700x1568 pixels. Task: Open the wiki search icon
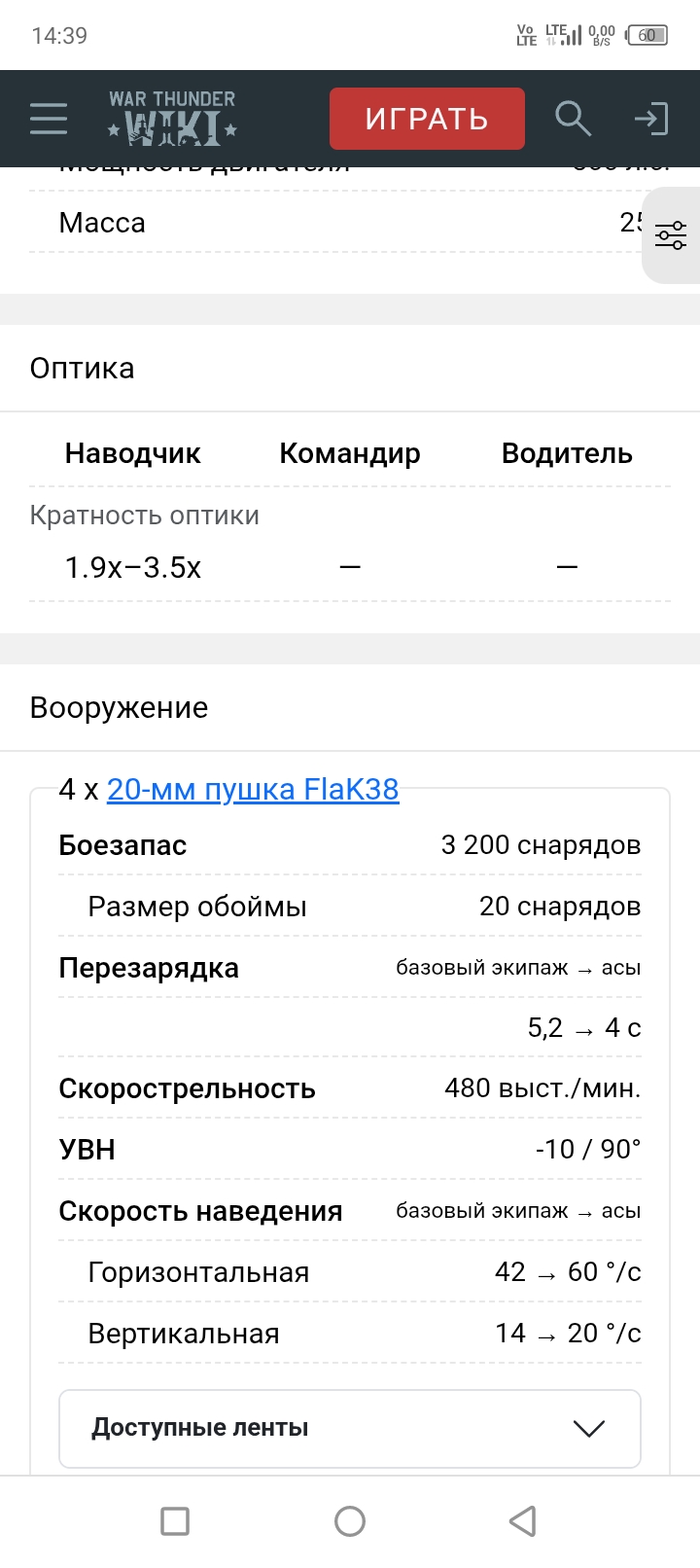[573, 119]
